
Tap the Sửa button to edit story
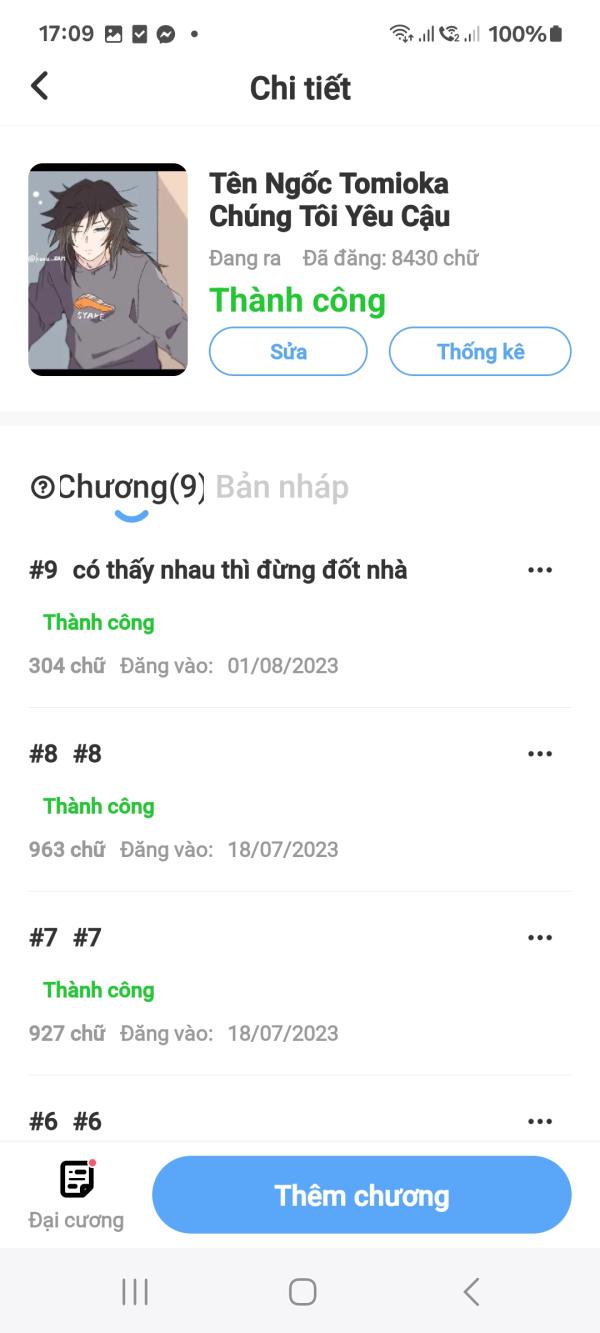pos(288,352)
